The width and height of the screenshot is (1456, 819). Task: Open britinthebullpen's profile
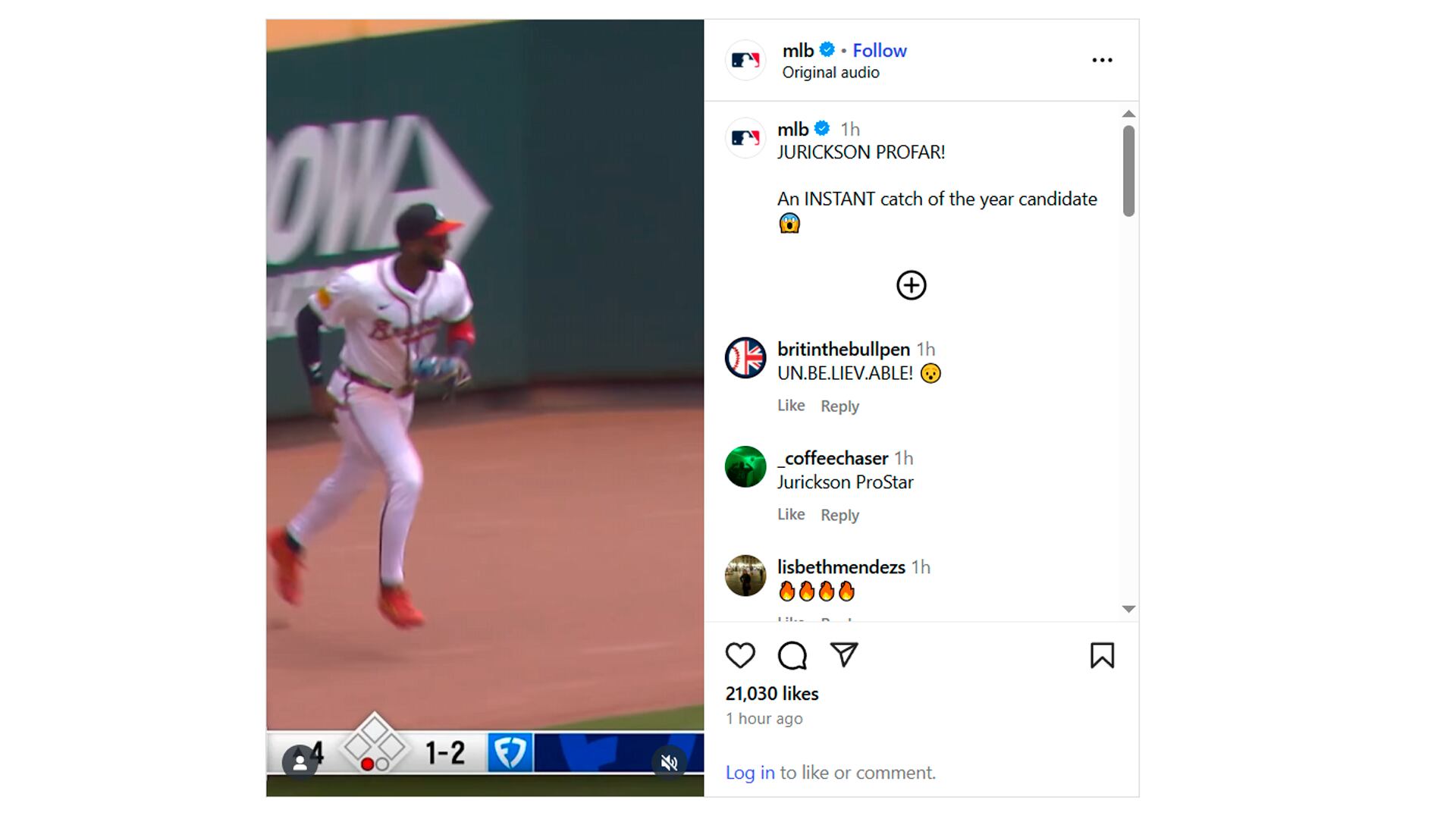click(843, 350)
